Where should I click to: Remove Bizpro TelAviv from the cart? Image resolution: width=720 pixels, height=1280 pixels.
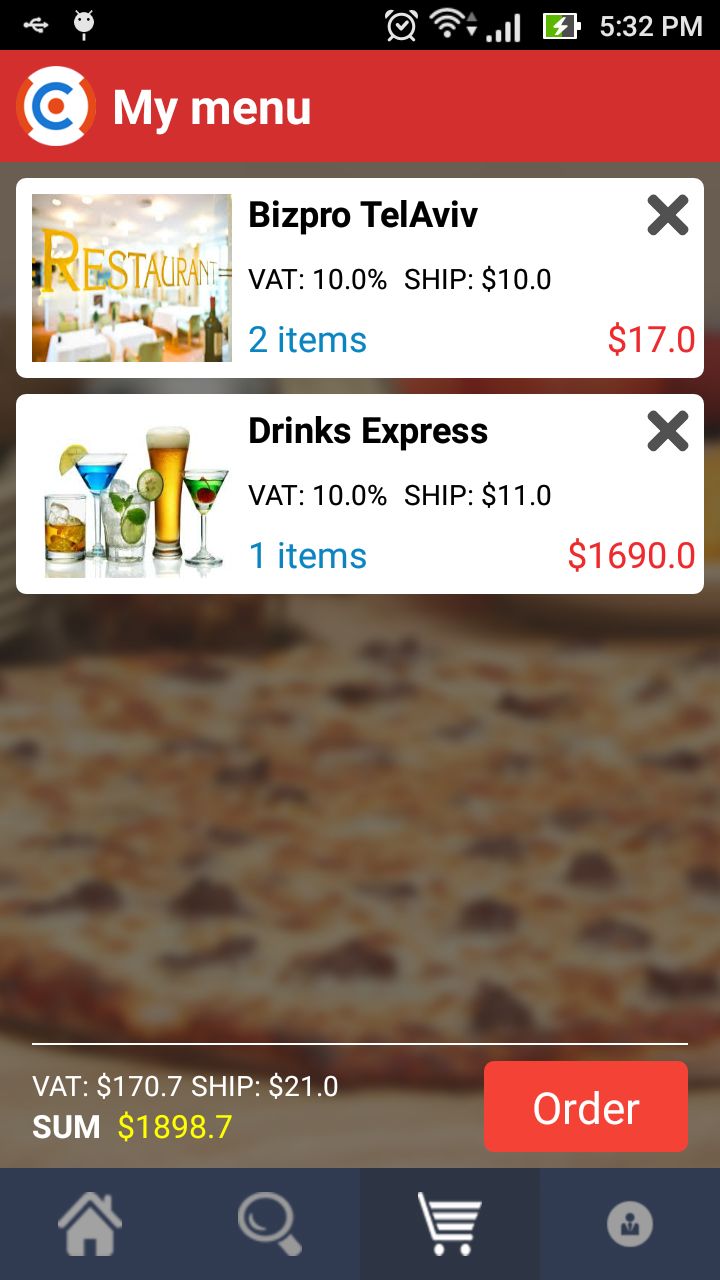coord(668,215)
